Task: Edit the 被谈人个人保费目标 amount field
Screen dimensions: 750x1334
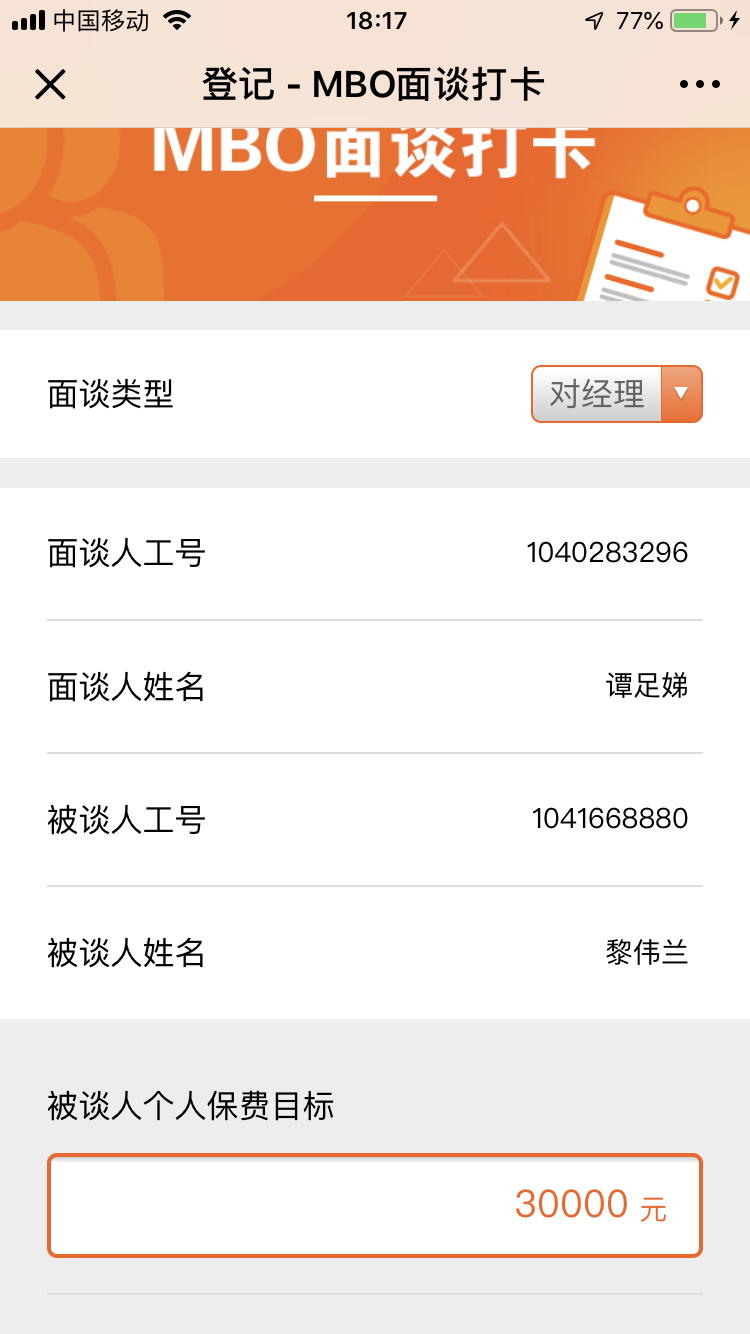Action: pyautogui.click(x=375, y=1205)
